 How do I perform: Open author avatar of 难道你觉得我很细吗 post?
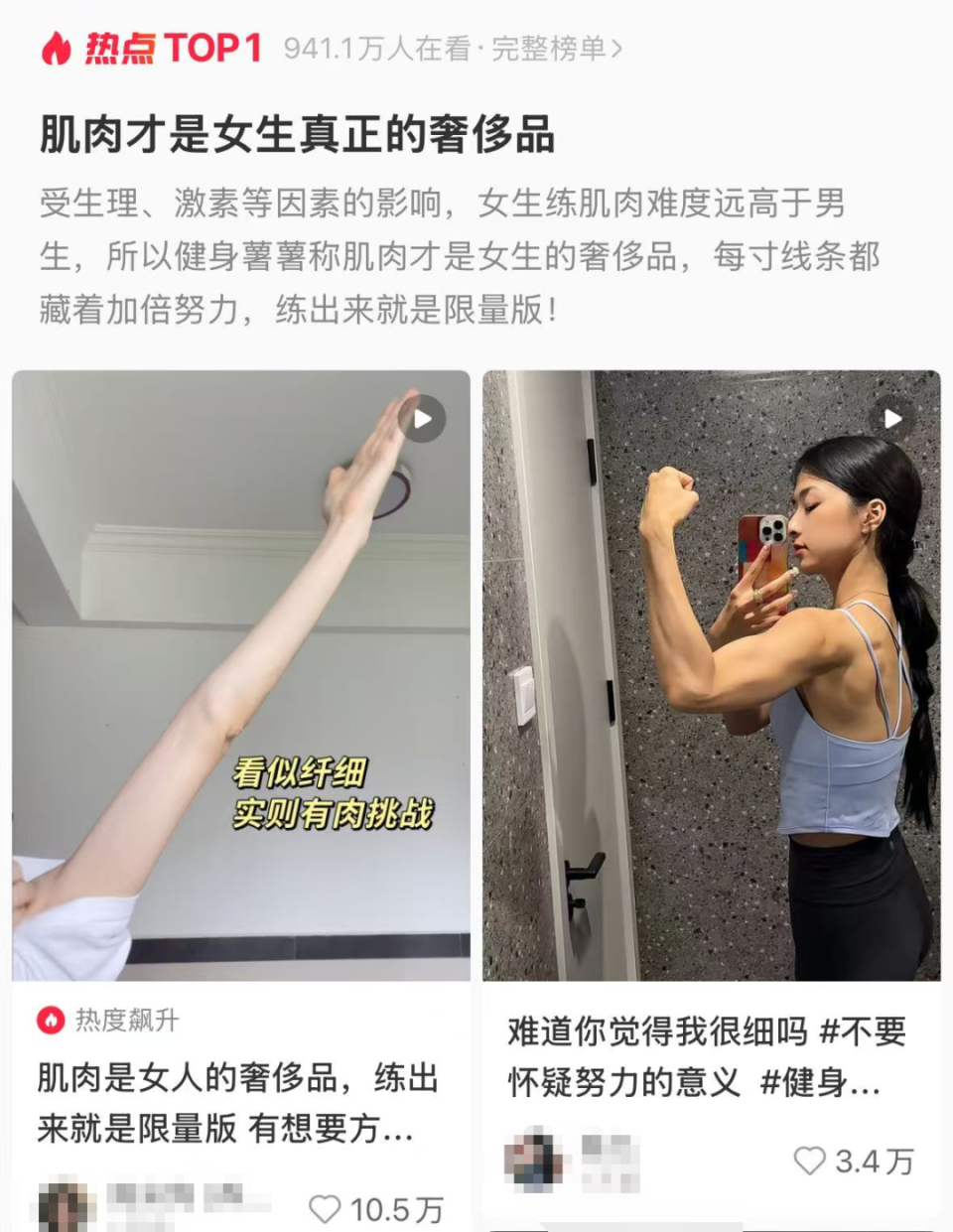533,1160
